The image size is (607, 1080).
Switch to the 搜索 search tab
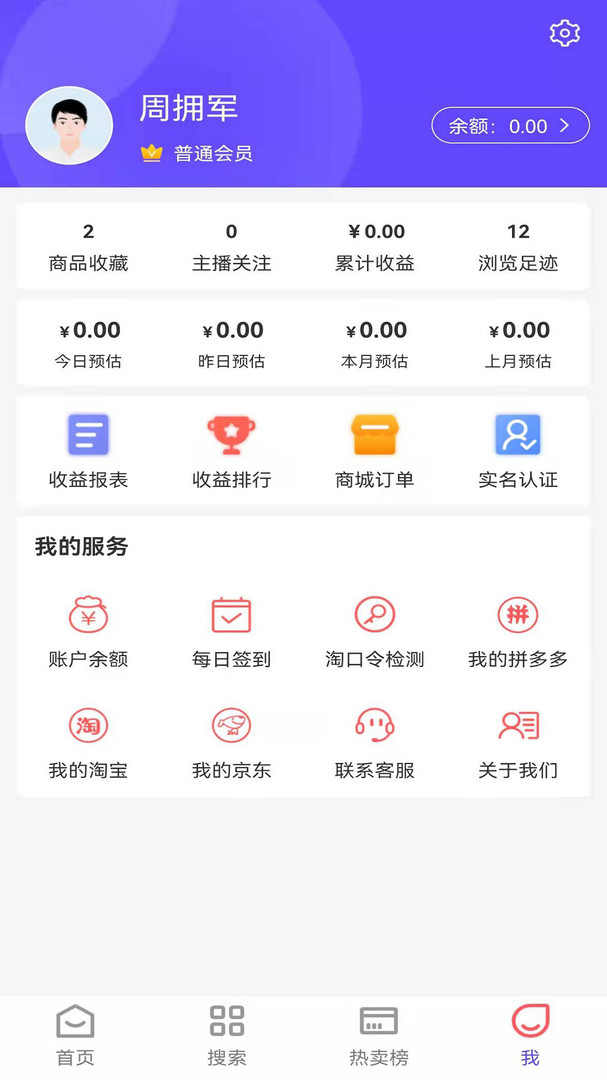click(227, 1035)
